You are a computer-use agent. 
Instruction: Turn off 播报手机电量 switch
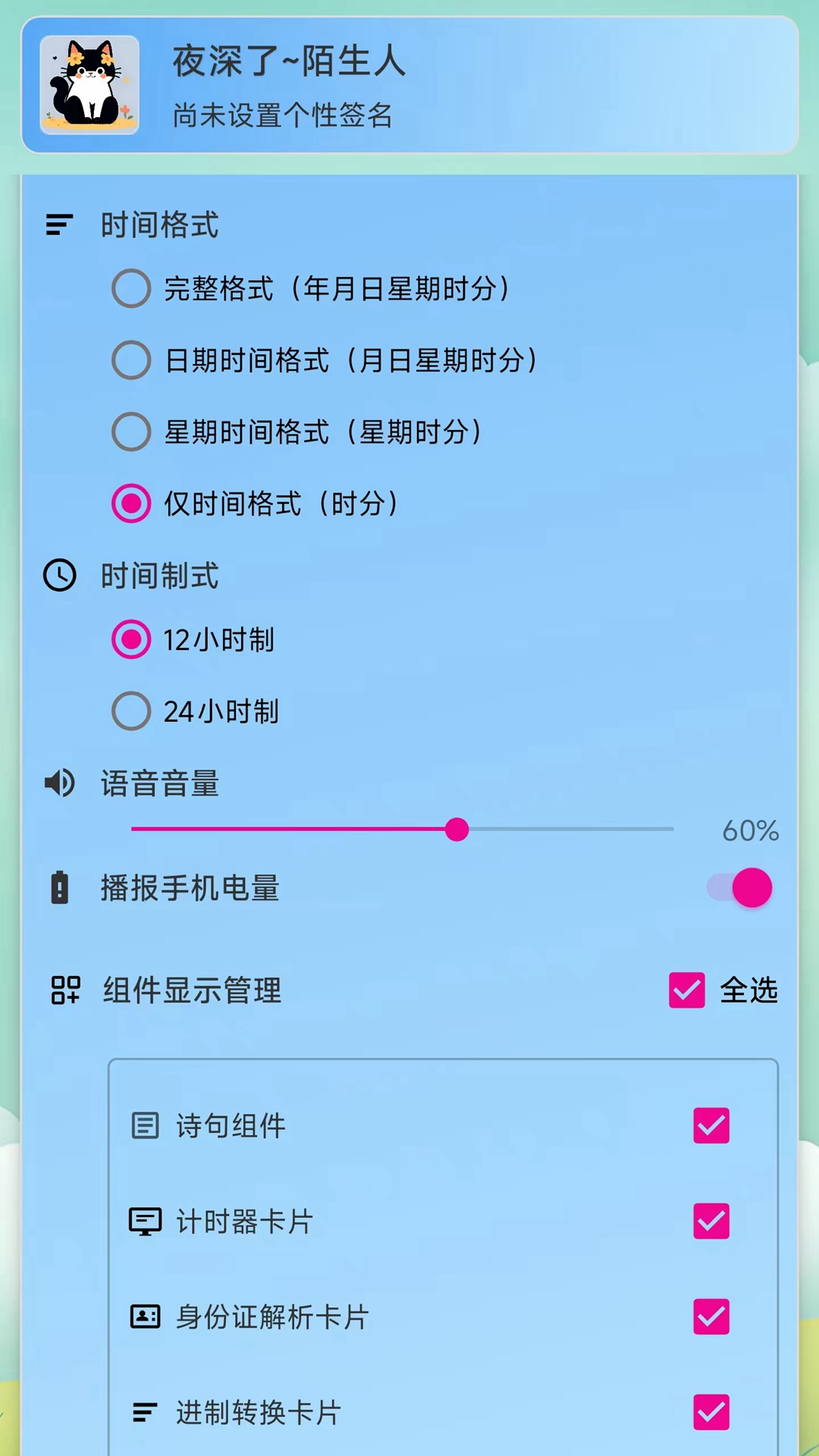tap(740, 888)
